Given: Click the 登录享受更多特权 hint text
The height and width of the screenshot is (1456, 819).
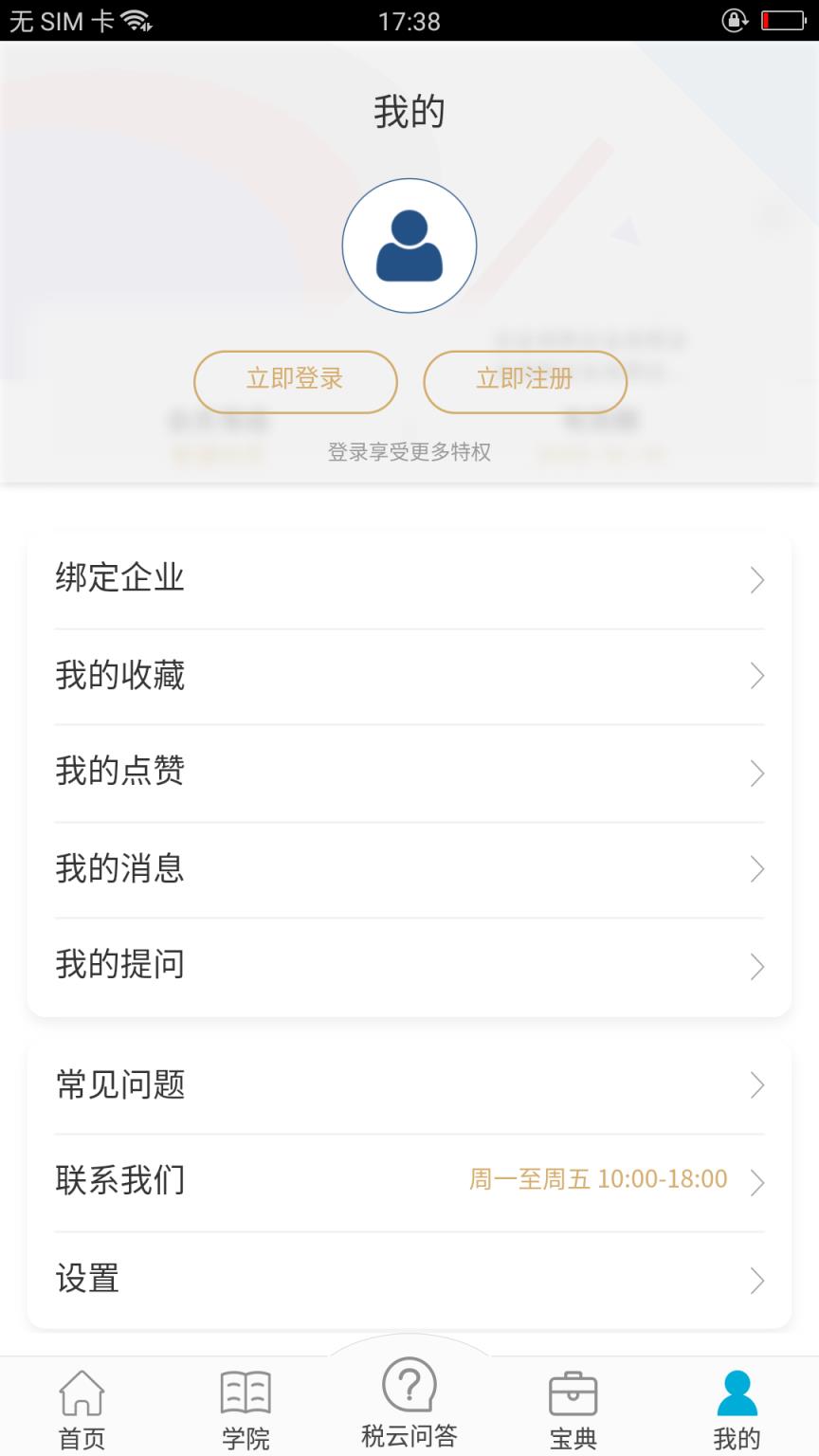Looking at the screenshot, I should pyautogui.click(x=409, y=452).
